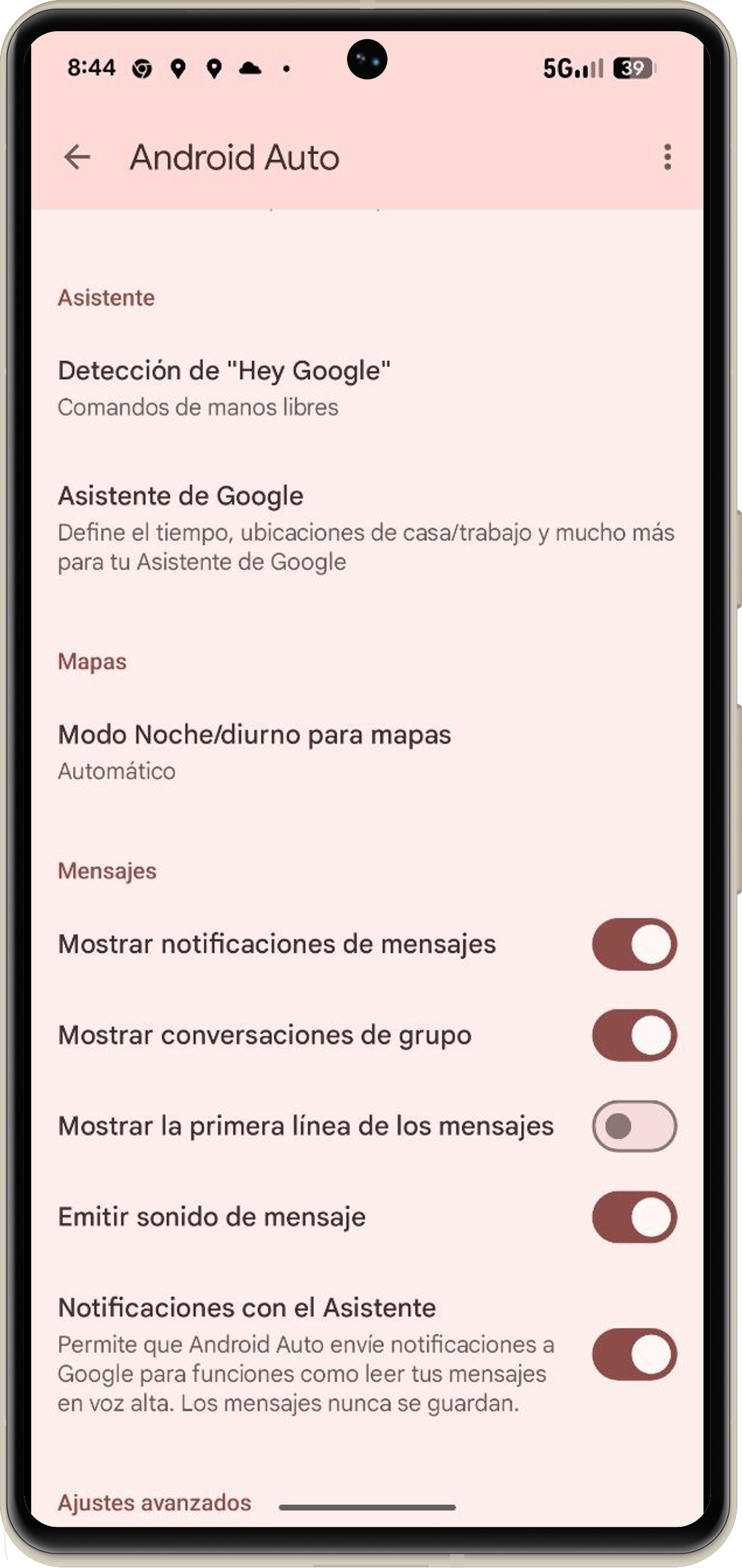742x1568 pixels.
Task: Open Detección de "Hey Google" settings
Action: [x=224, y=388]
